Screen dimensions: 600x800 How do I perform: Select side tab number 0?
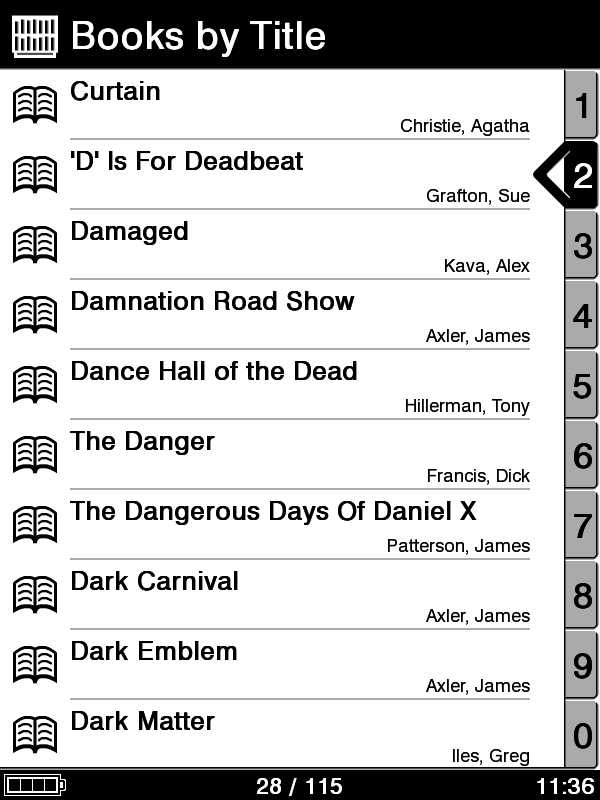tap(582, 735)
